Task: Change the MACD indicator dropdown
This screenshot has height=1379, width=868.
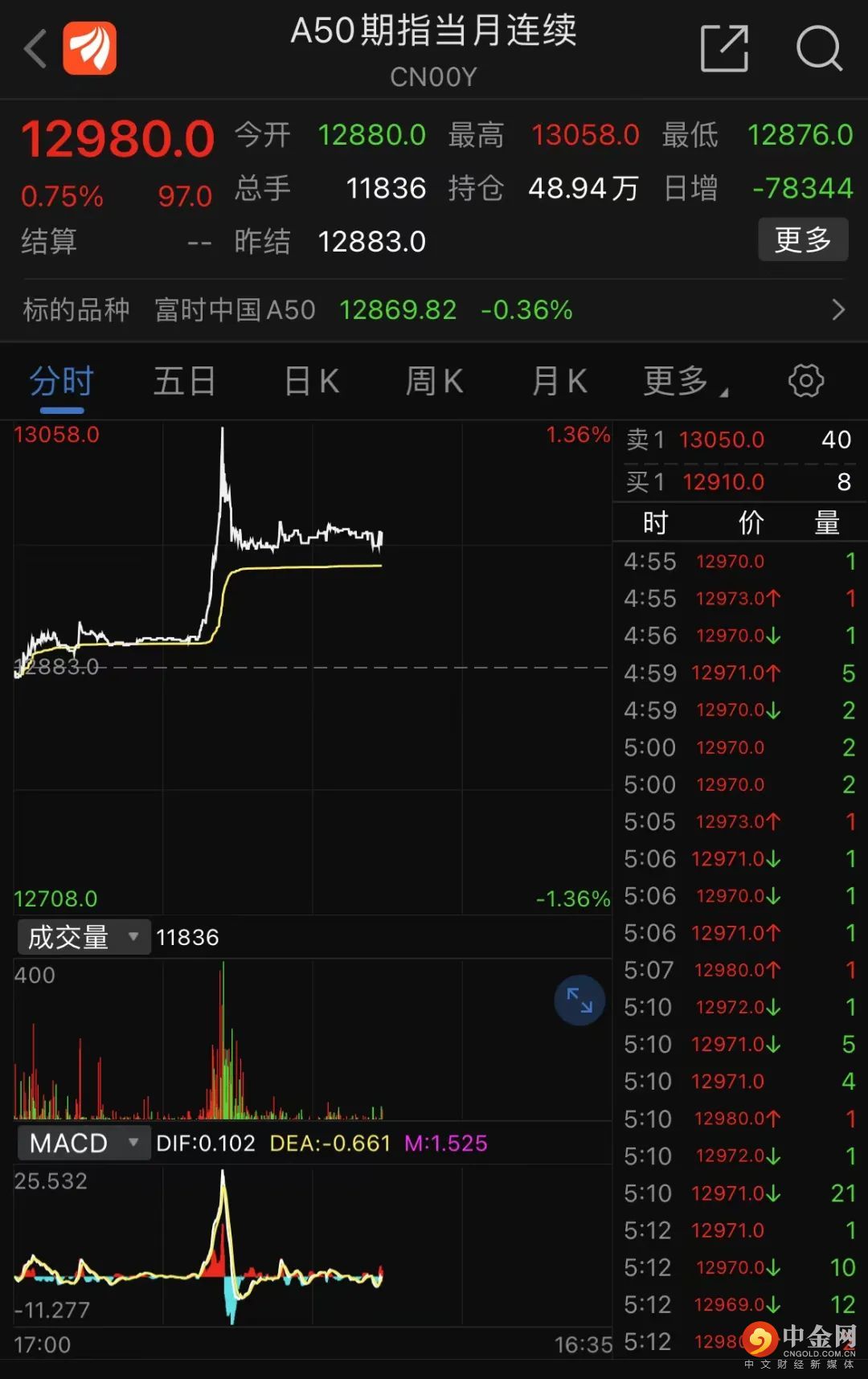Action: click(x=84, y=1143)
